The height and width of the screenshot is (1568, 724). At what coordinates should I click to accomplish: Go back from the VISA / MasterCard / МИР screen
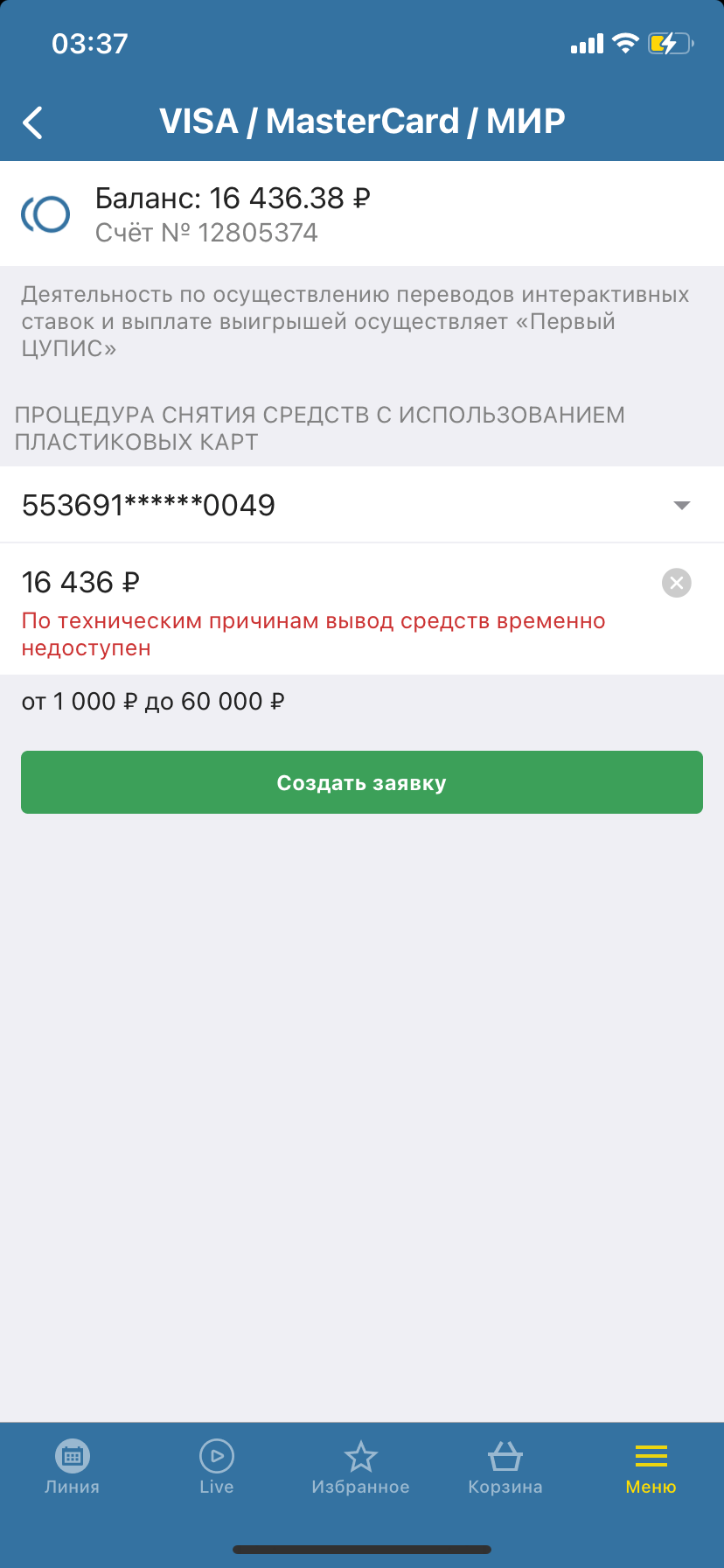coord(33,122)
